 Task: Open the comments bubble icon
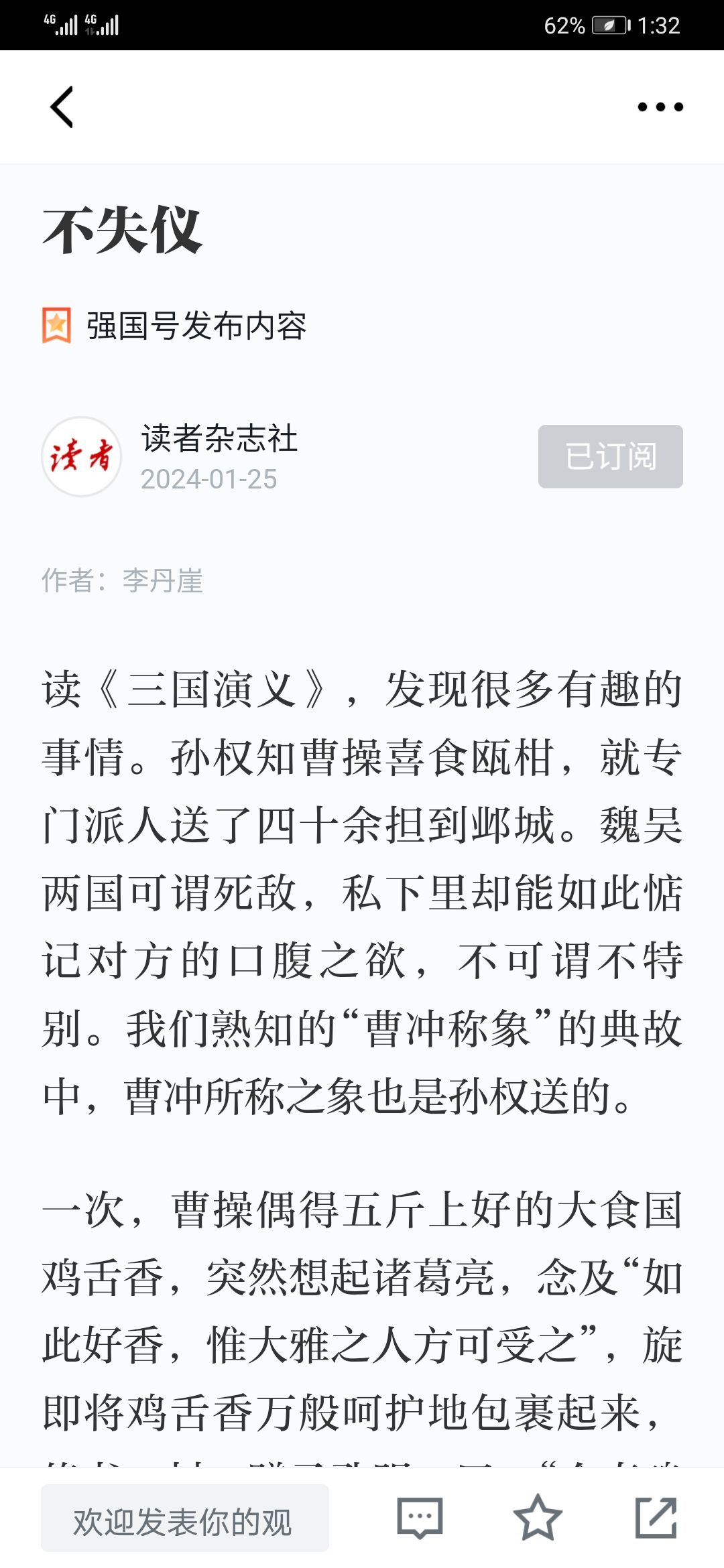(x=420, y=1518)
